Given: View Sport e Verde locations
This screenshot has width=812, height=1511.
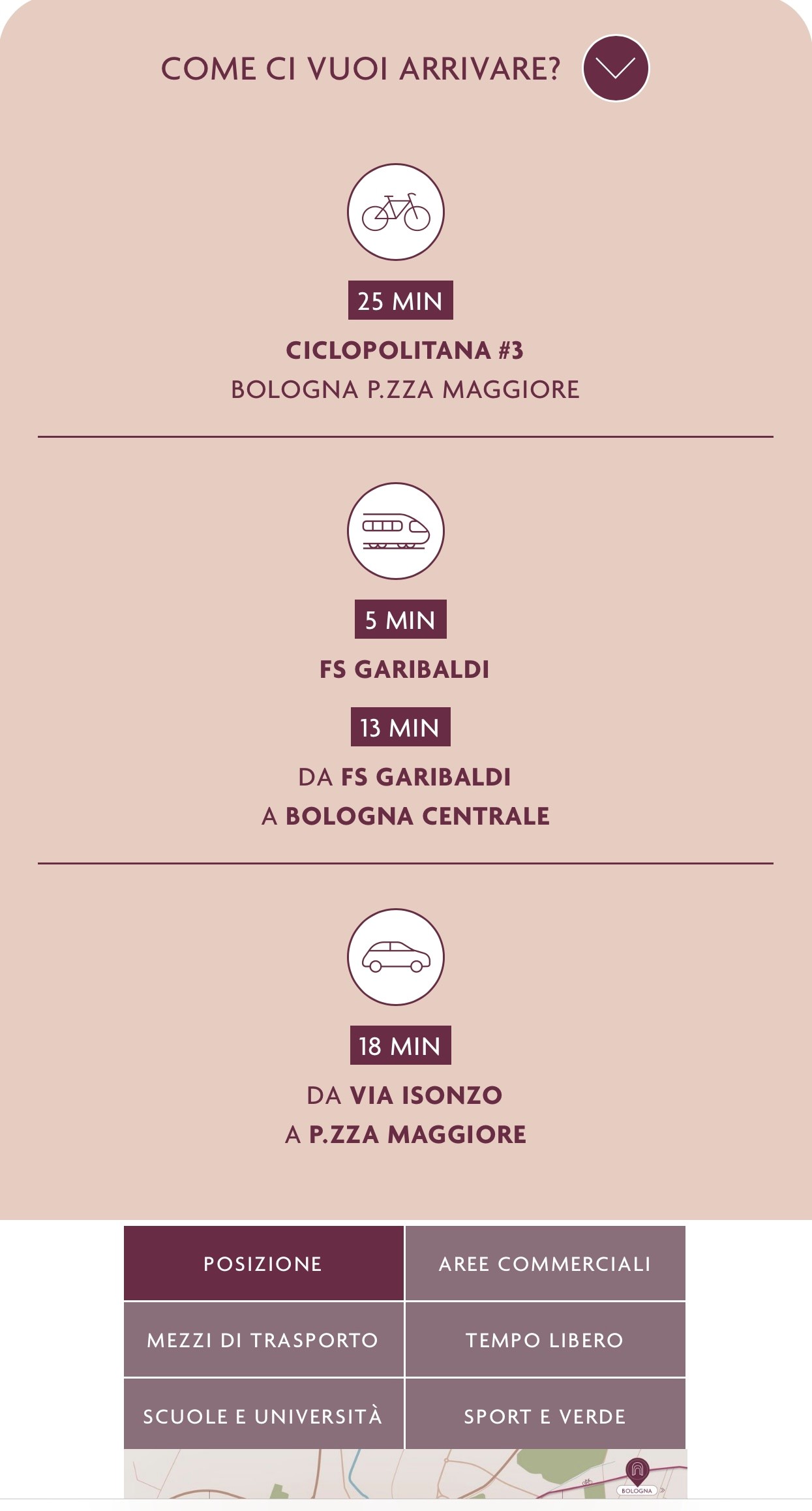Looking at the screenshot, I should click(x=545, y=1415).
